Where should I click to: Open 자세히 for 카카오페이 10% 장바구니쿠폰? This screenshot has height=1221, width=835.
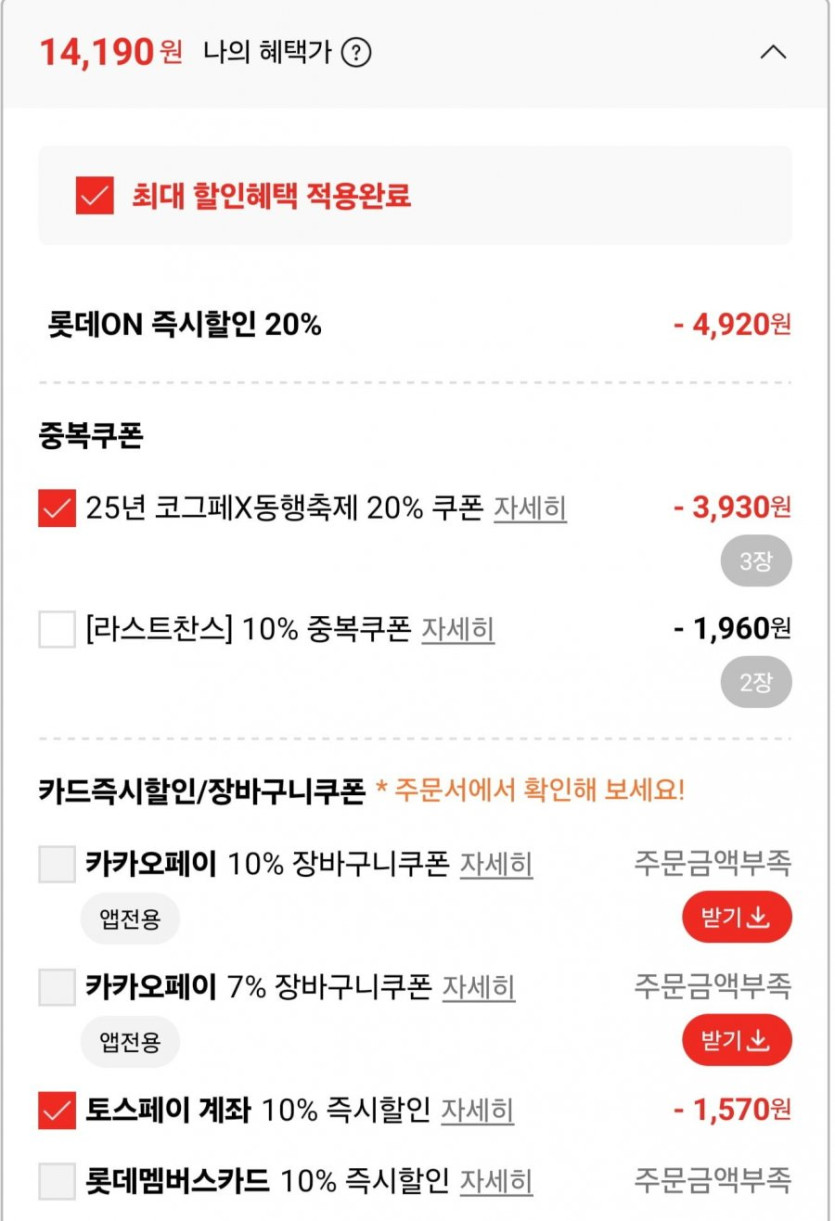point(496,864)
